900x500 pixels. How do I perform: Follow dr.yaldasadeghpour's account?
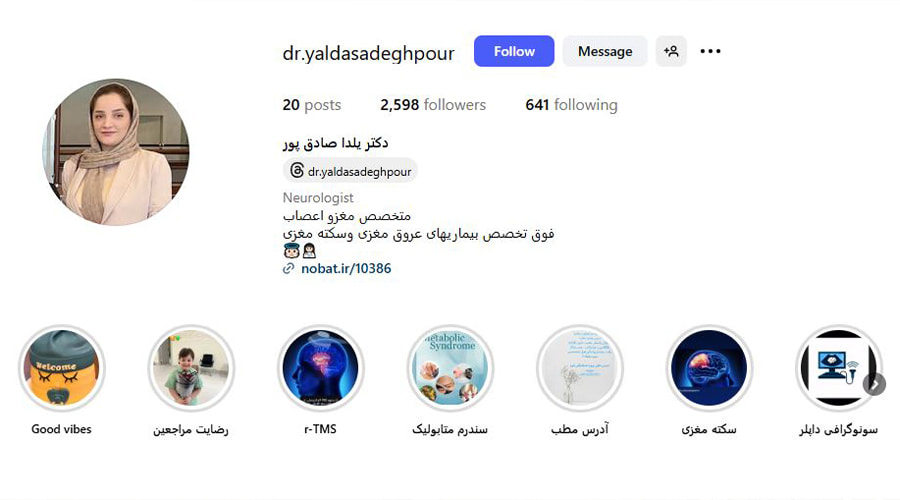[x=514, y=51]
